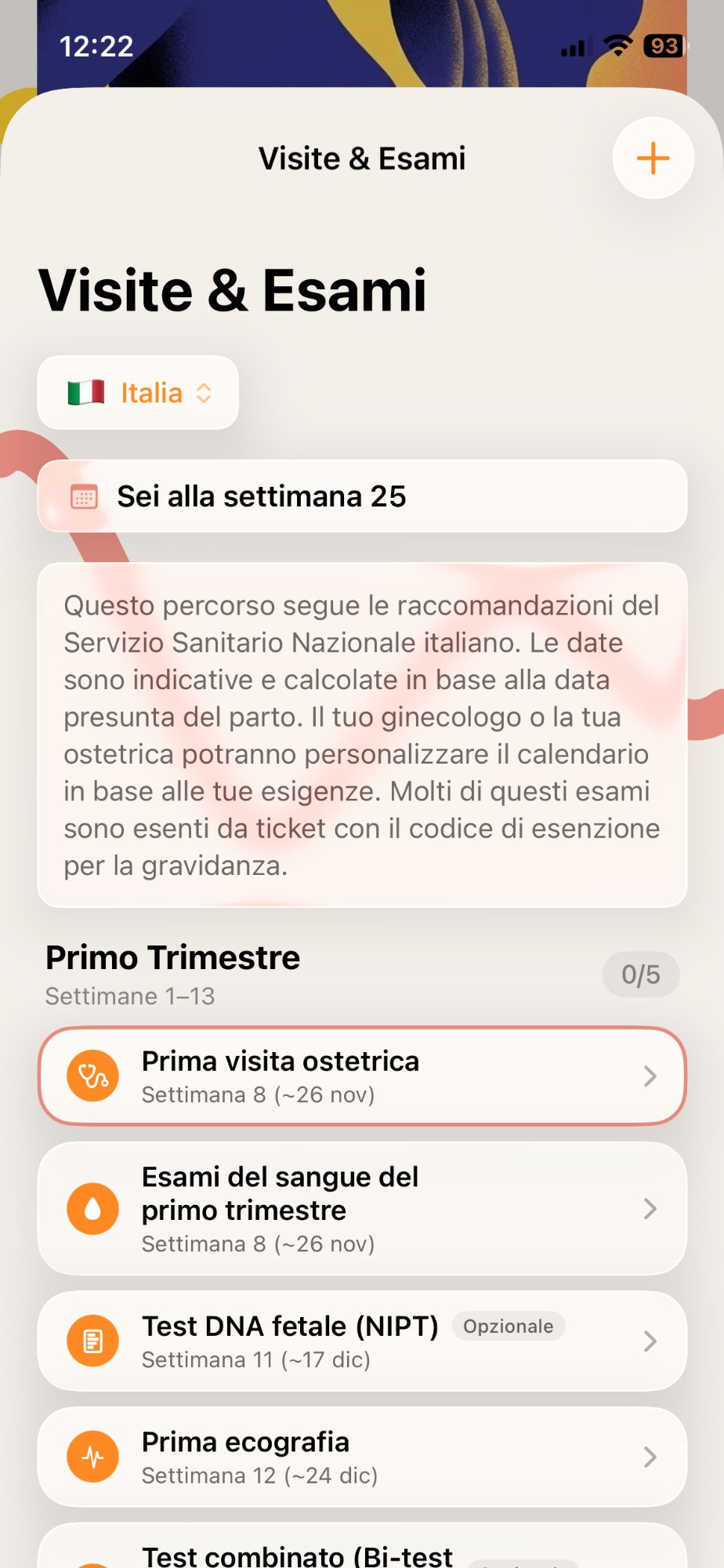Screen dimensions: 724x1568
Task: Add a new visit or exam
Action: click(653, 158)
